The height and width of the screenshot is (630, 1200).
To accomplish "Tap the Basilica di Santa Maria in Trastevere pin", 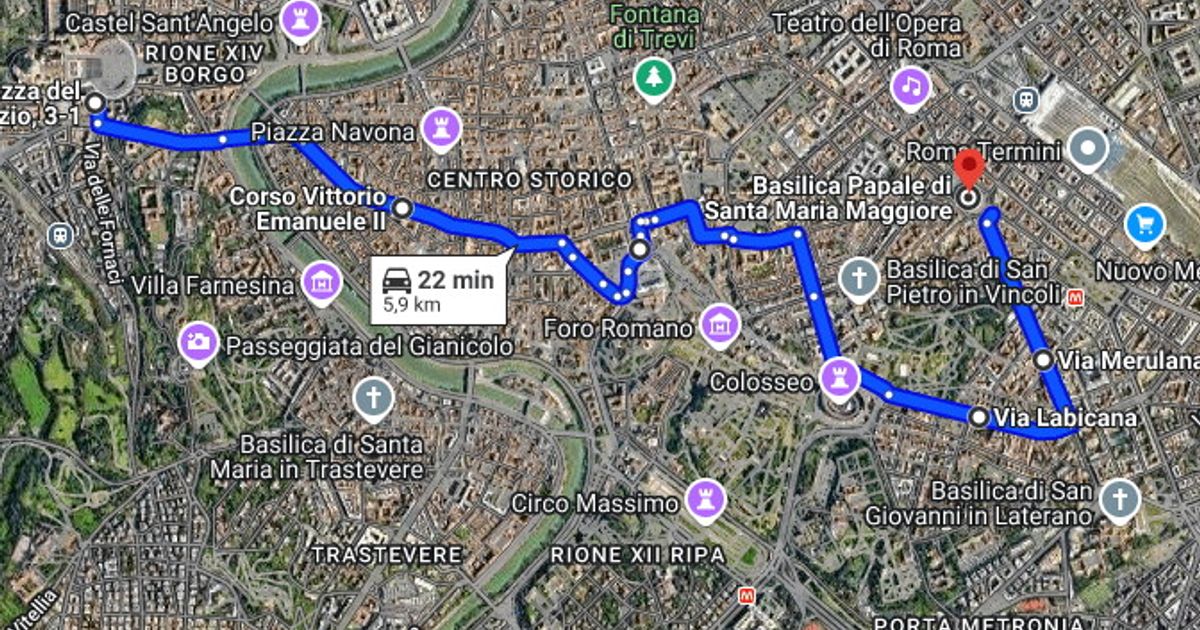I will pyautogui.click(x=373, y=398).
